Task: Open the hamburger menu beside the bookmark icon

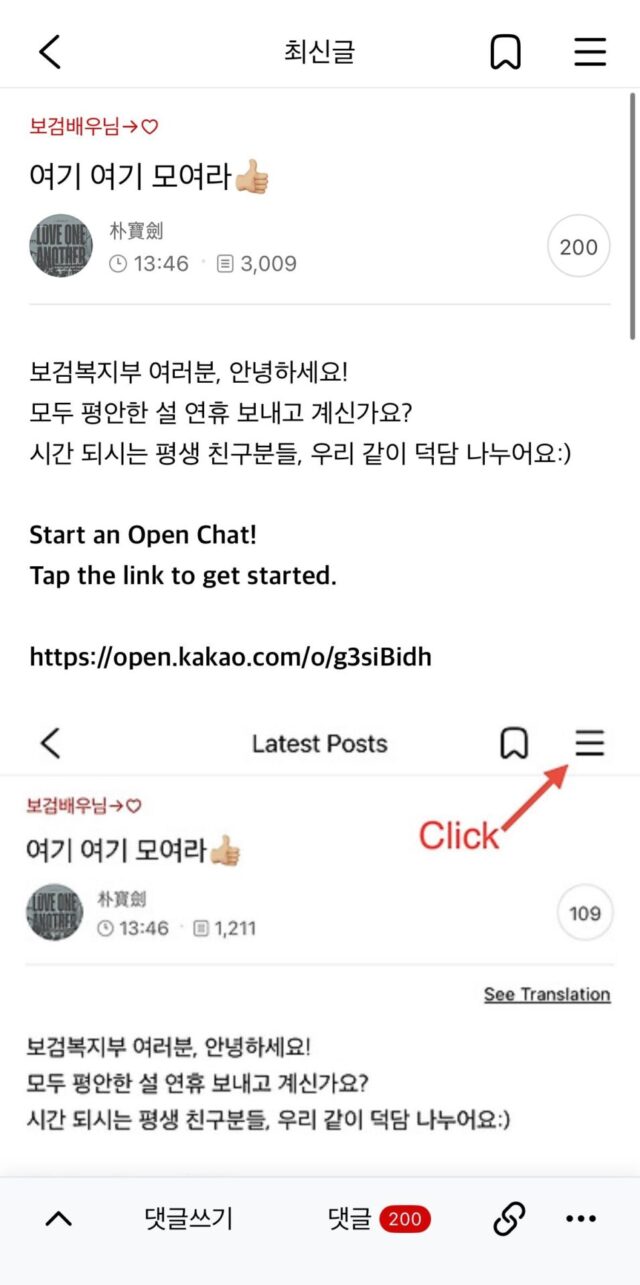Action: tap(590, 52)
